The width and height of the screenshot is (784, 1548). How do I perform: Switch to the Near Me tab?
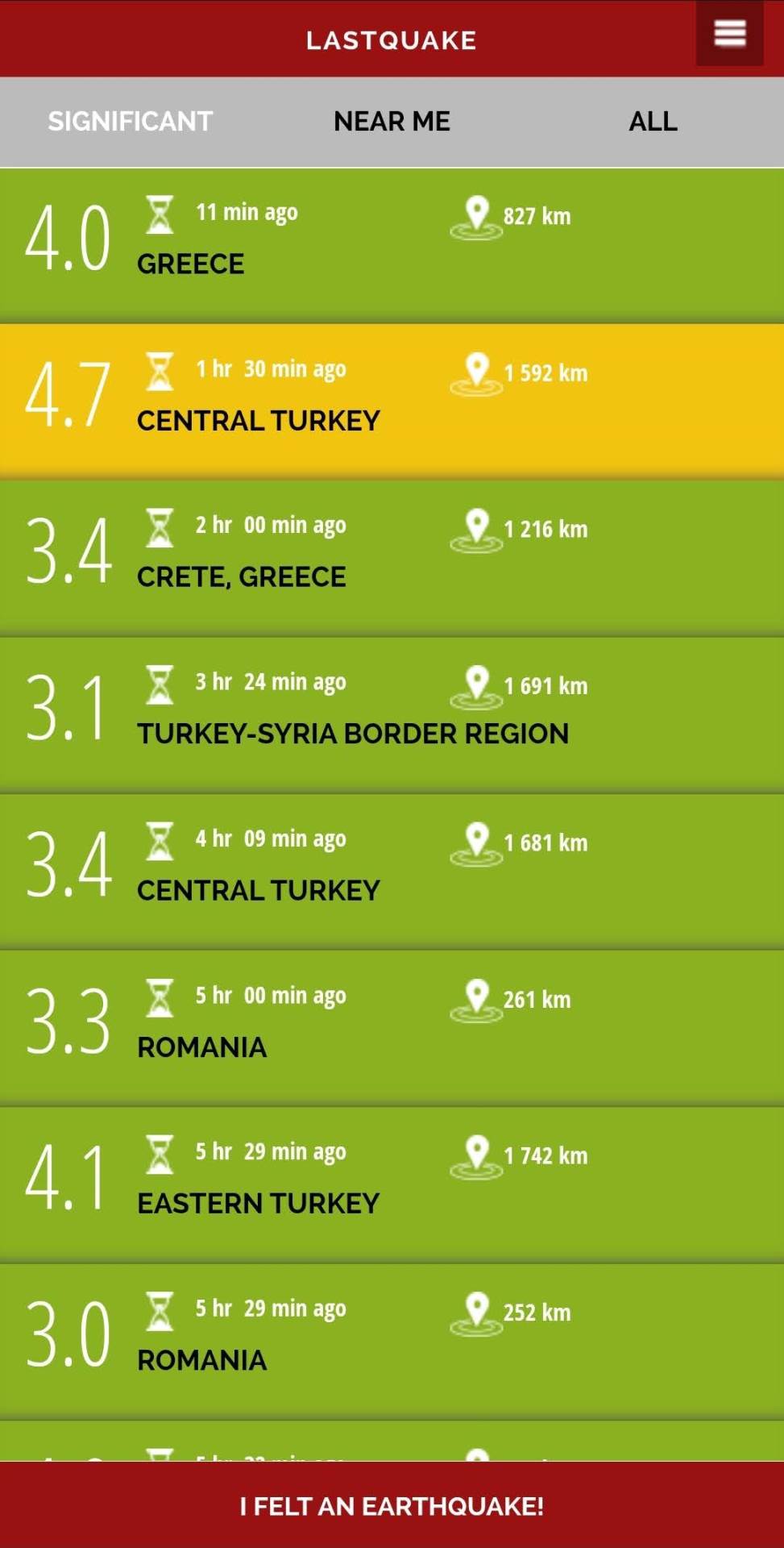pos(392,122)
